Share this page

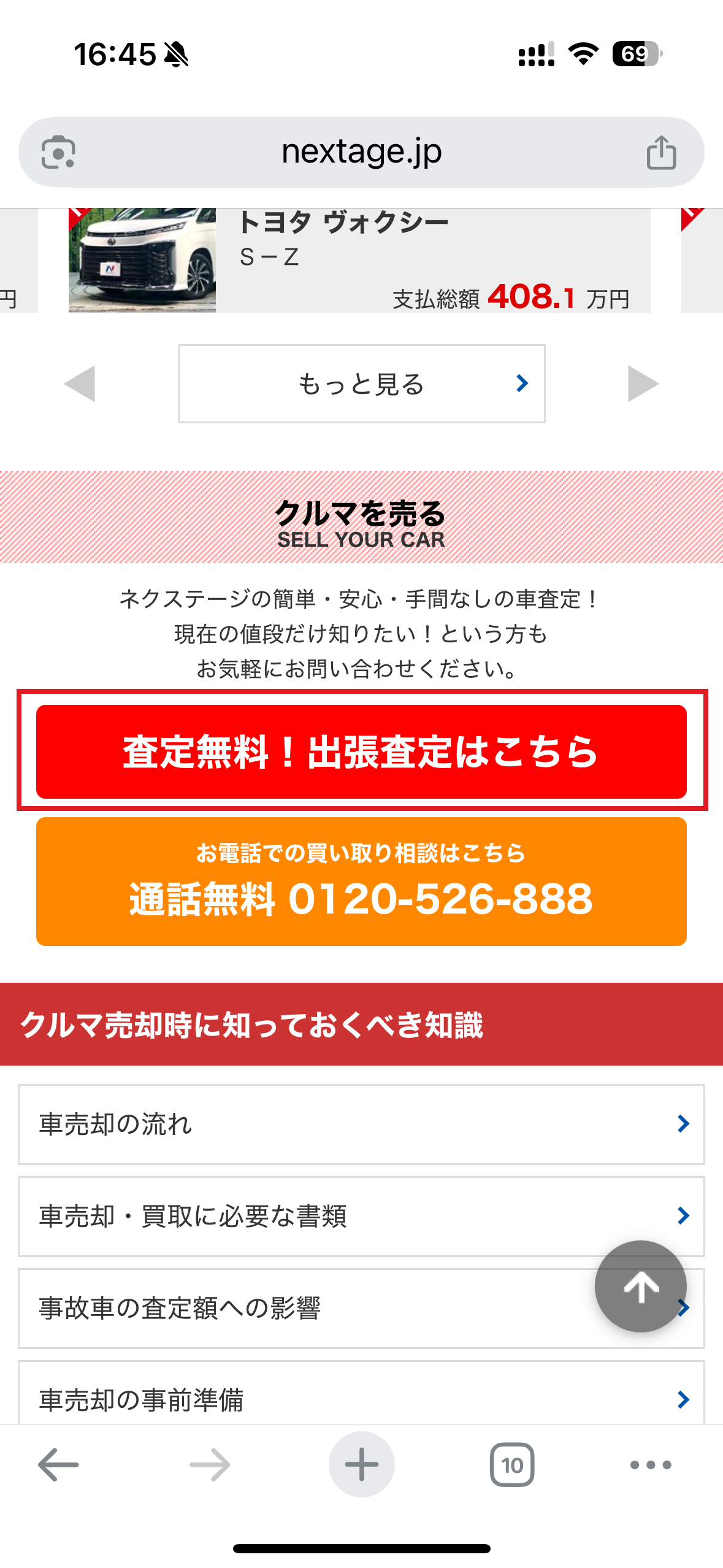[x=660, y=152]
